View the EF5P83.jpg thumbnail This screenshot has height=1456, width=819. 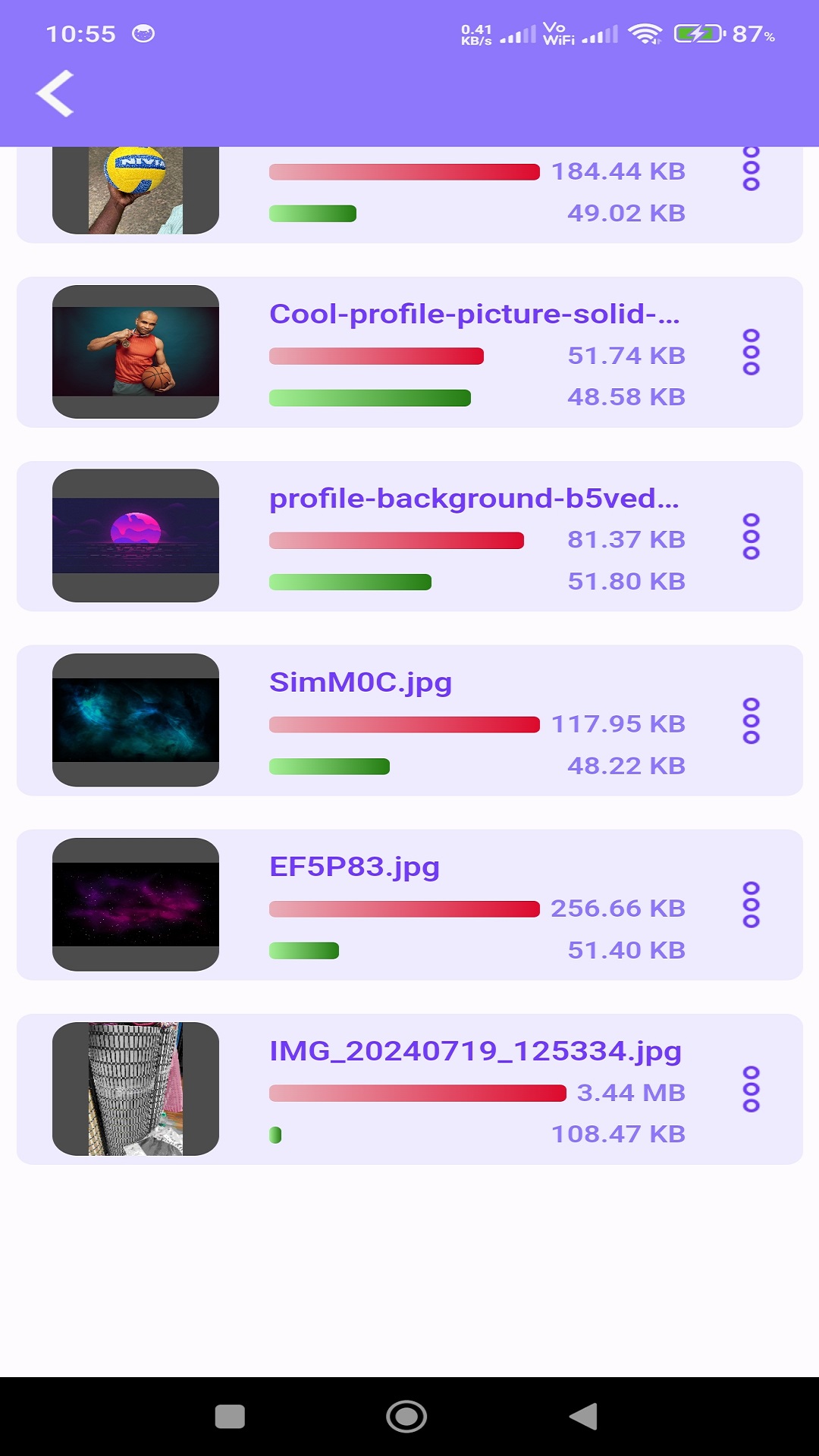coord(136,904)
